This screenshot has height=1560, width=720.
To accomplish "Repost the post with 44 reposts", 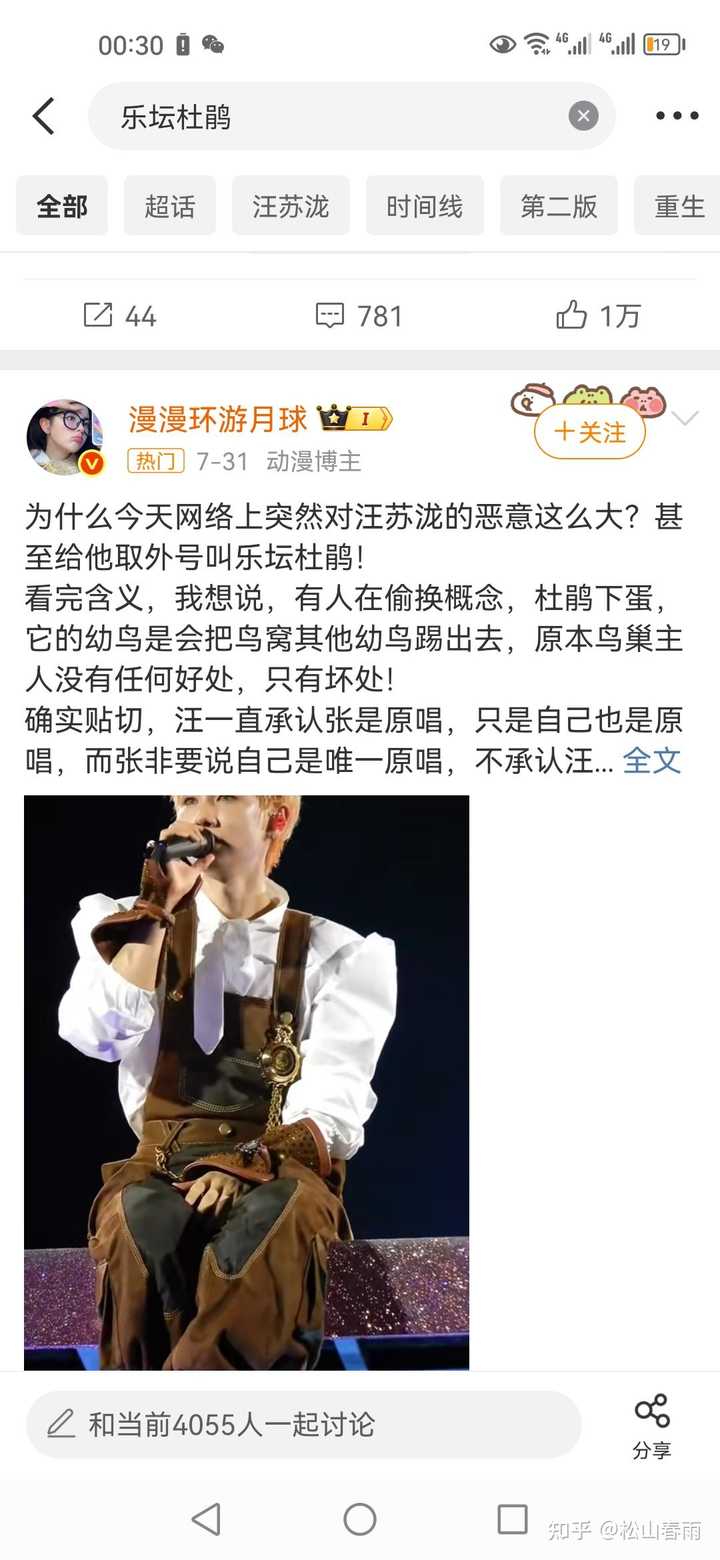I will point(119,316).
